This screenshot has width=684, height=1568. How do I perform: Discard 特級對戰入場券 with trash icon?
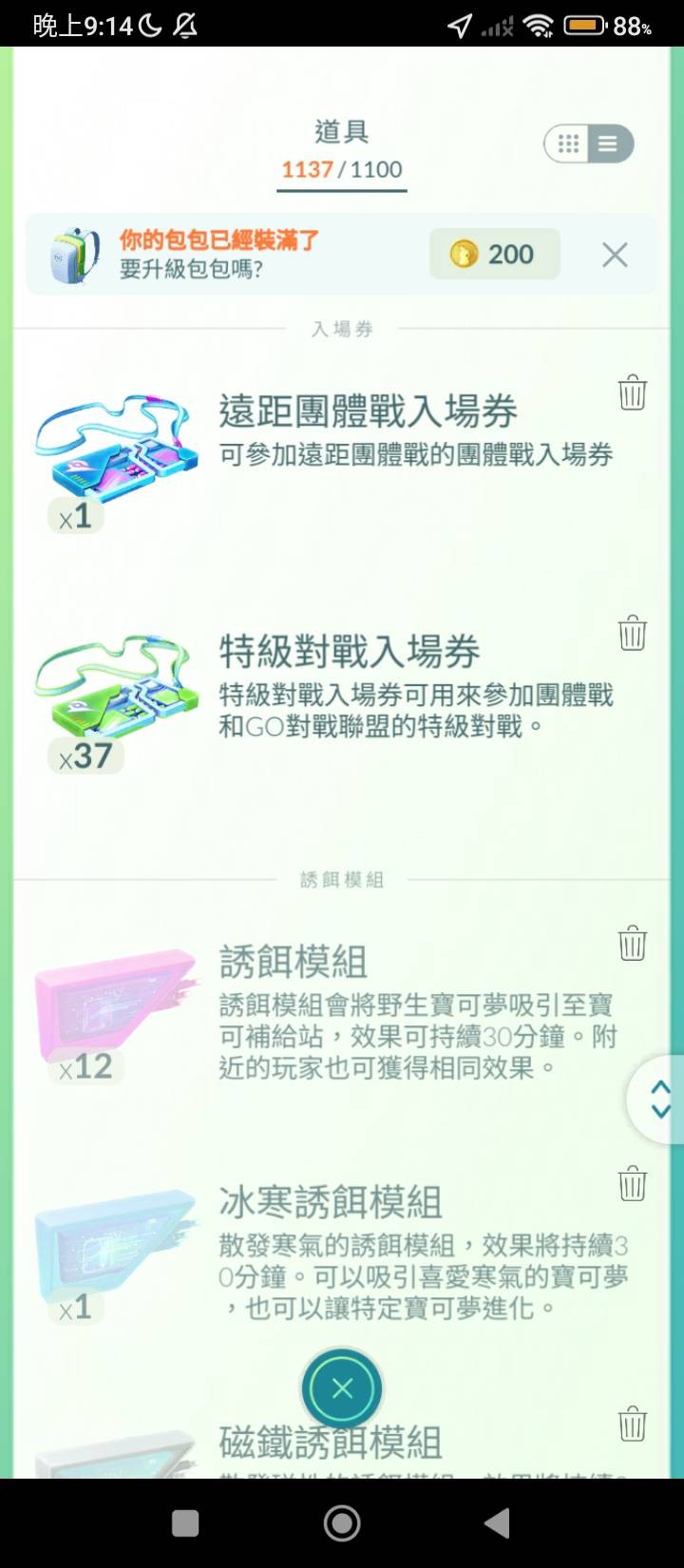pos(633,633)
